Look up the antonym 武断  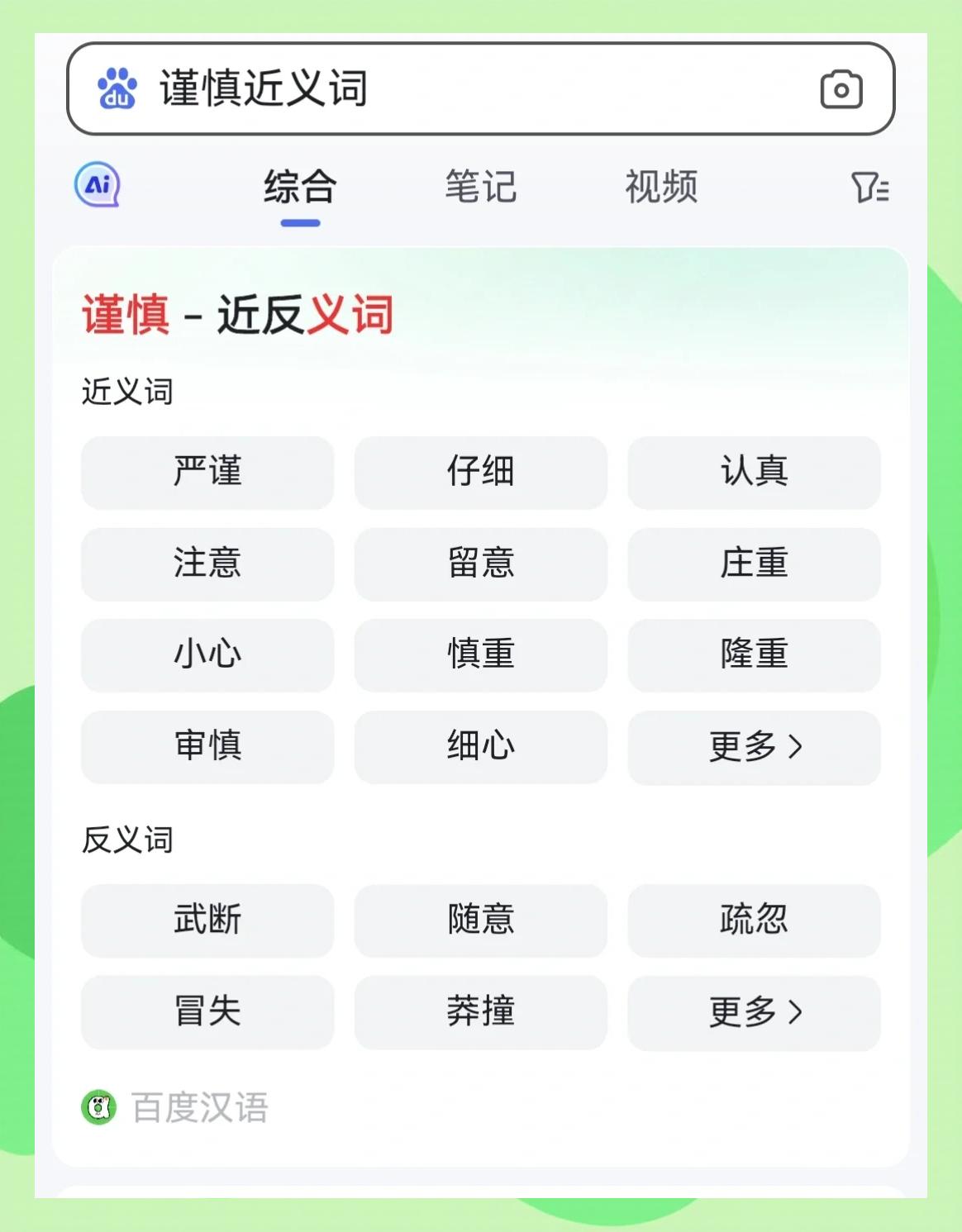207,920
